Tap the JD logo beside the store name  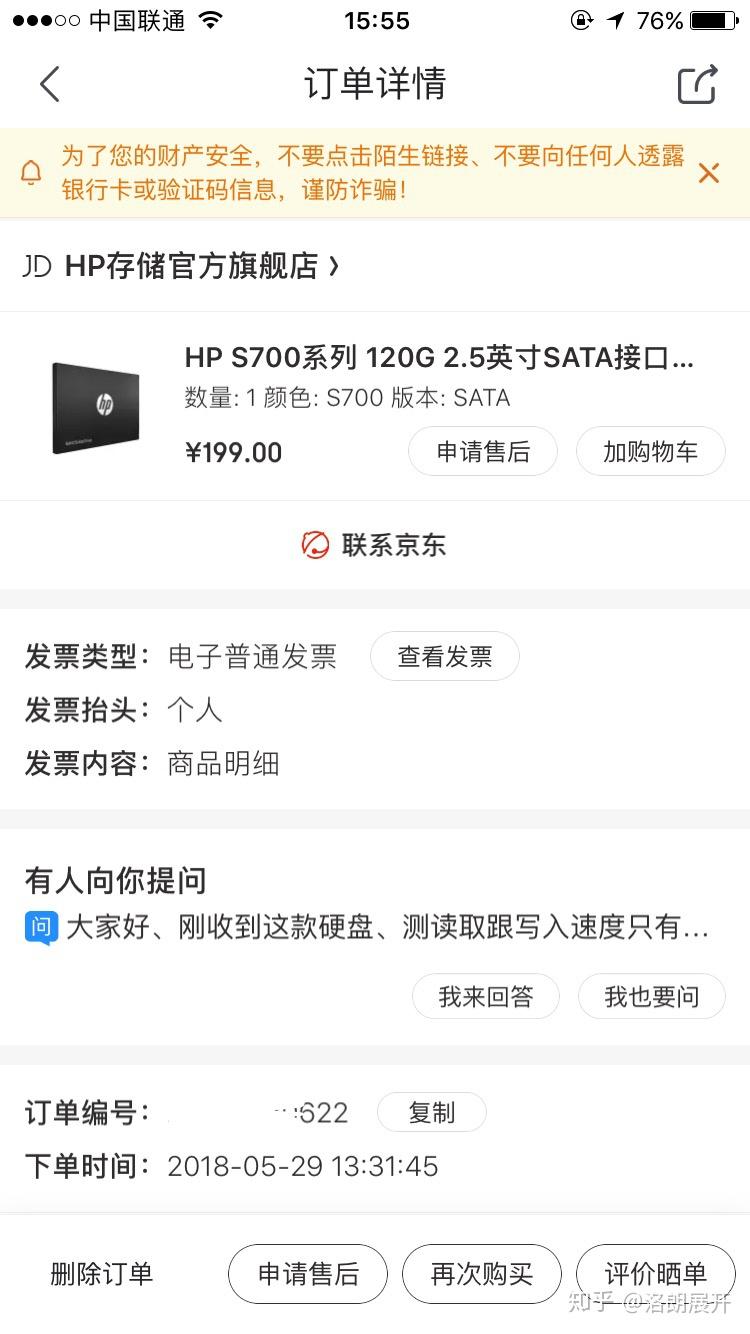tap(36, 266)
